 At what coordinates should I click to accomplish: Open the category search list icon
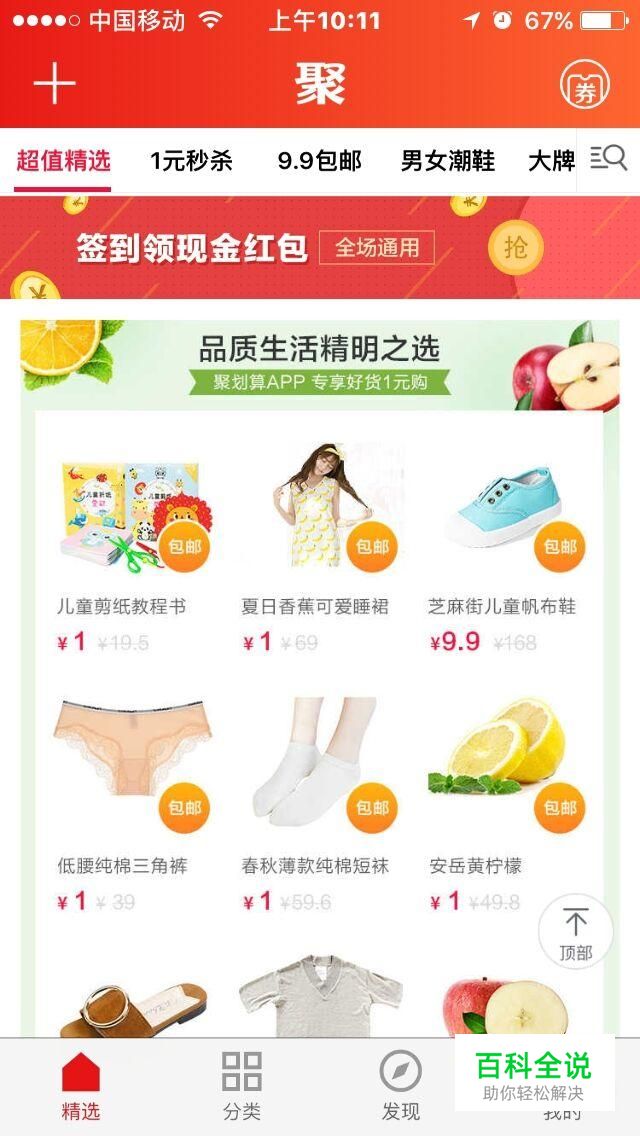pos(607,158)
